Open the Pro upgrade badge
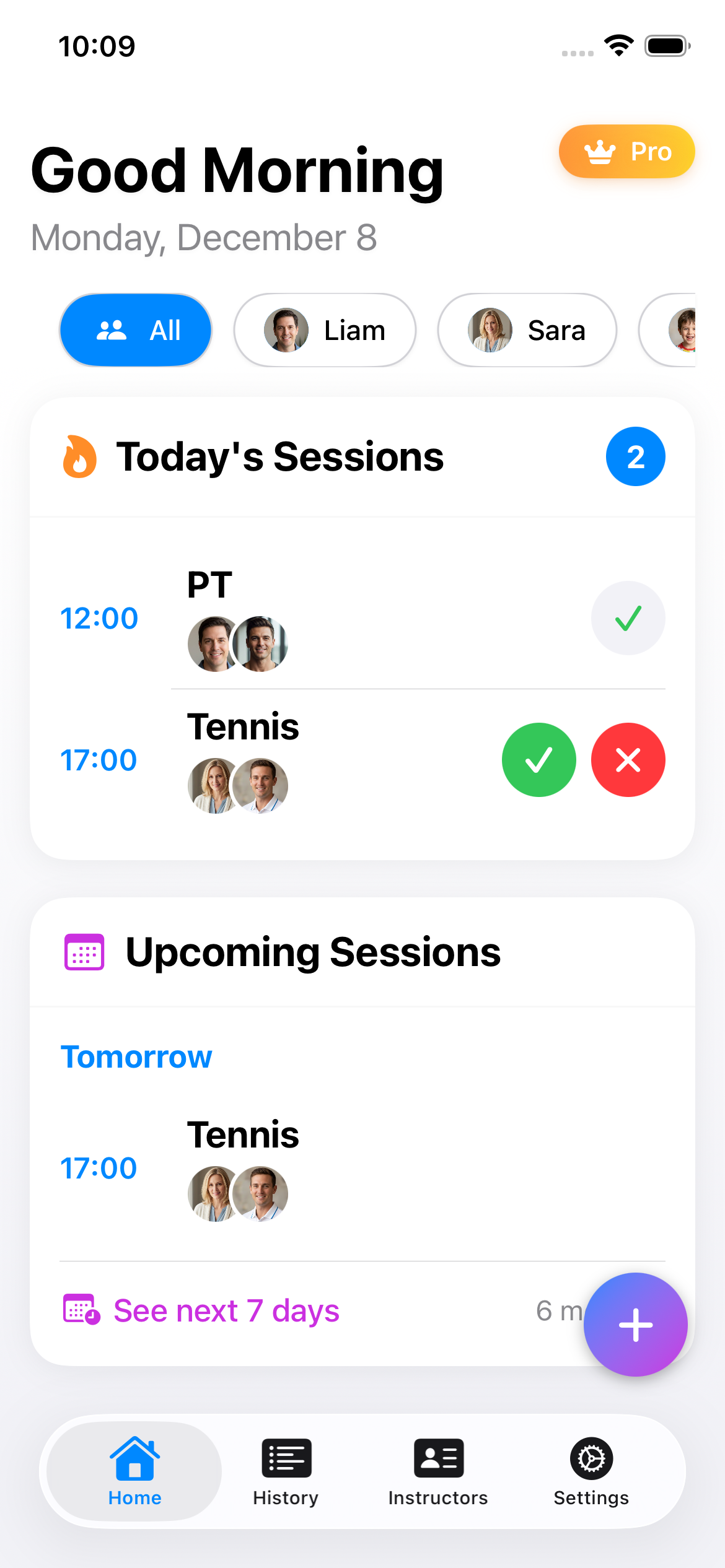Image resolution: width=725 pixels, height=1568 pixels. point(626,152)
